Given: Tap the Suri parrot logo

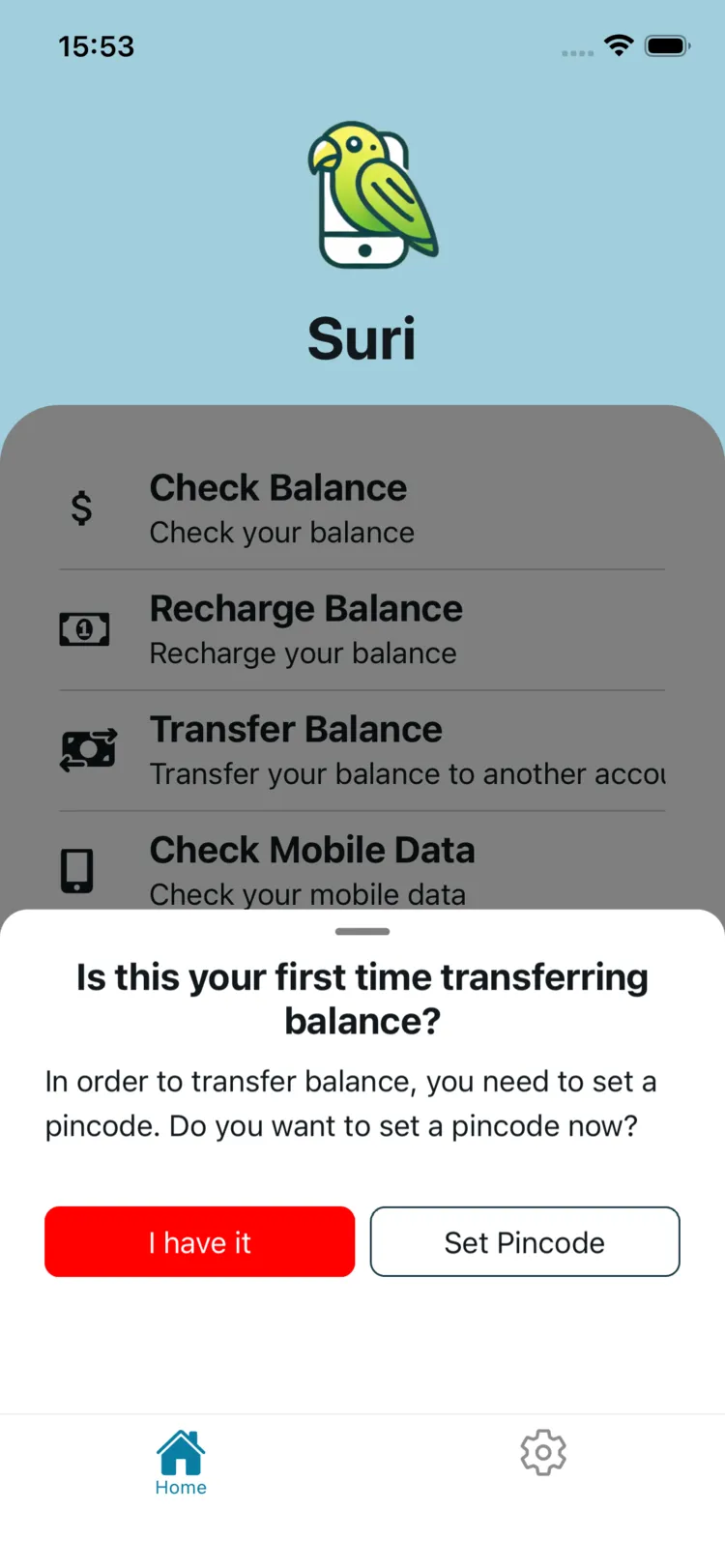Looking at the screenshot, I should click(x=374, y=195).
